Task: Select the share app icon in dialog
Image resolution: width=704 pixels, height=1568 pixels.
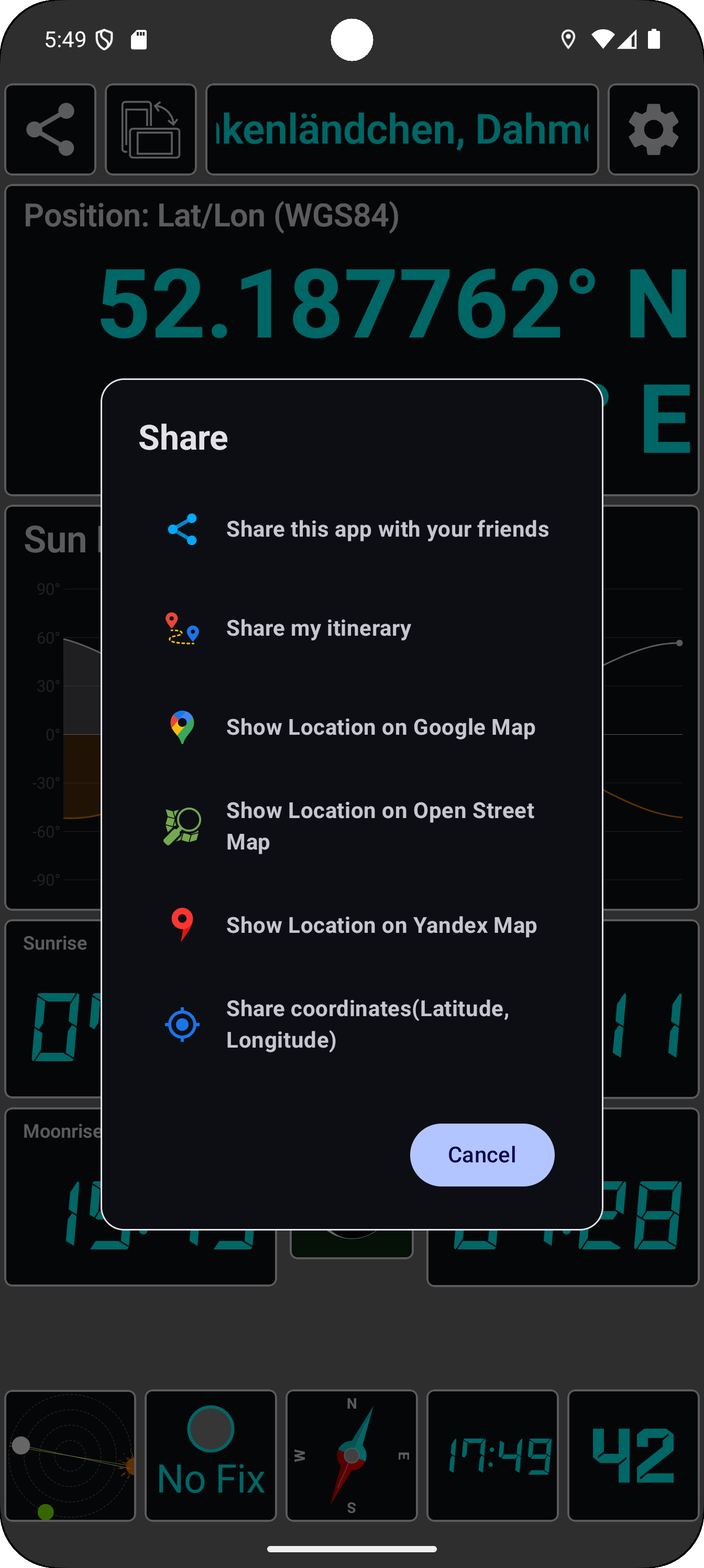Action: tap(182, 528)
